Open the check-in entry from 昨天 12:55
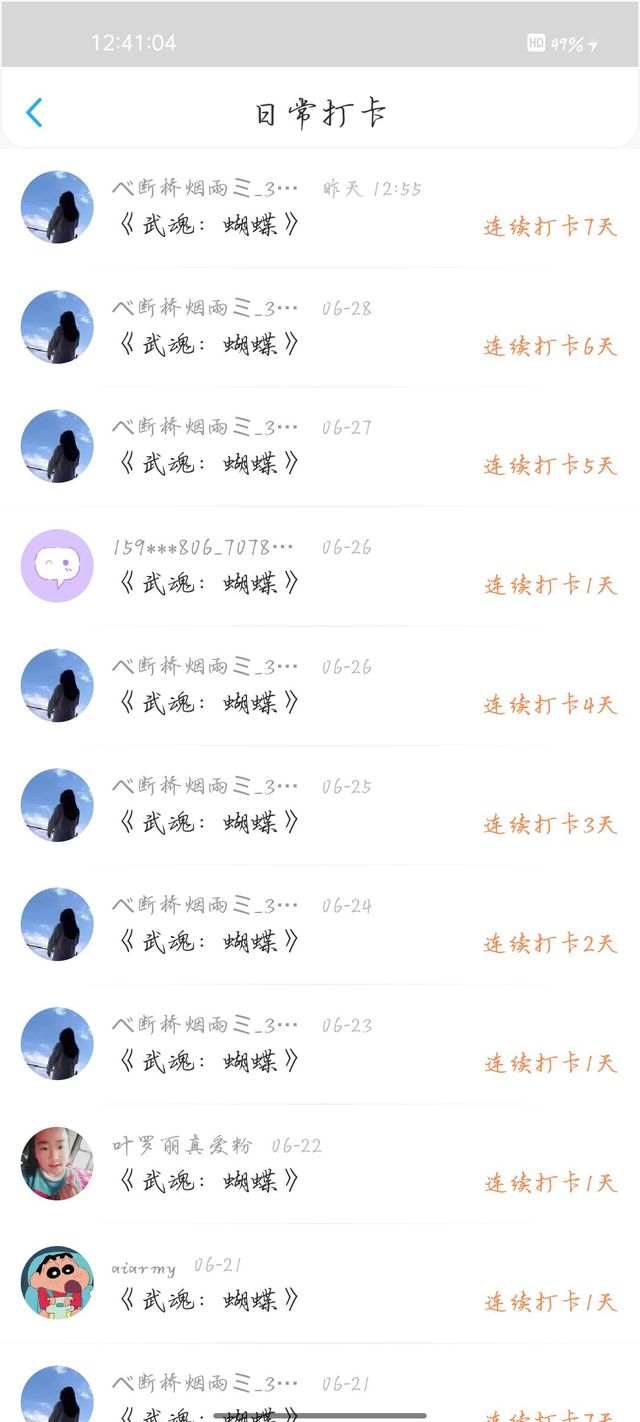Screen dimensions: 640x1422 (x=320, y=208)
